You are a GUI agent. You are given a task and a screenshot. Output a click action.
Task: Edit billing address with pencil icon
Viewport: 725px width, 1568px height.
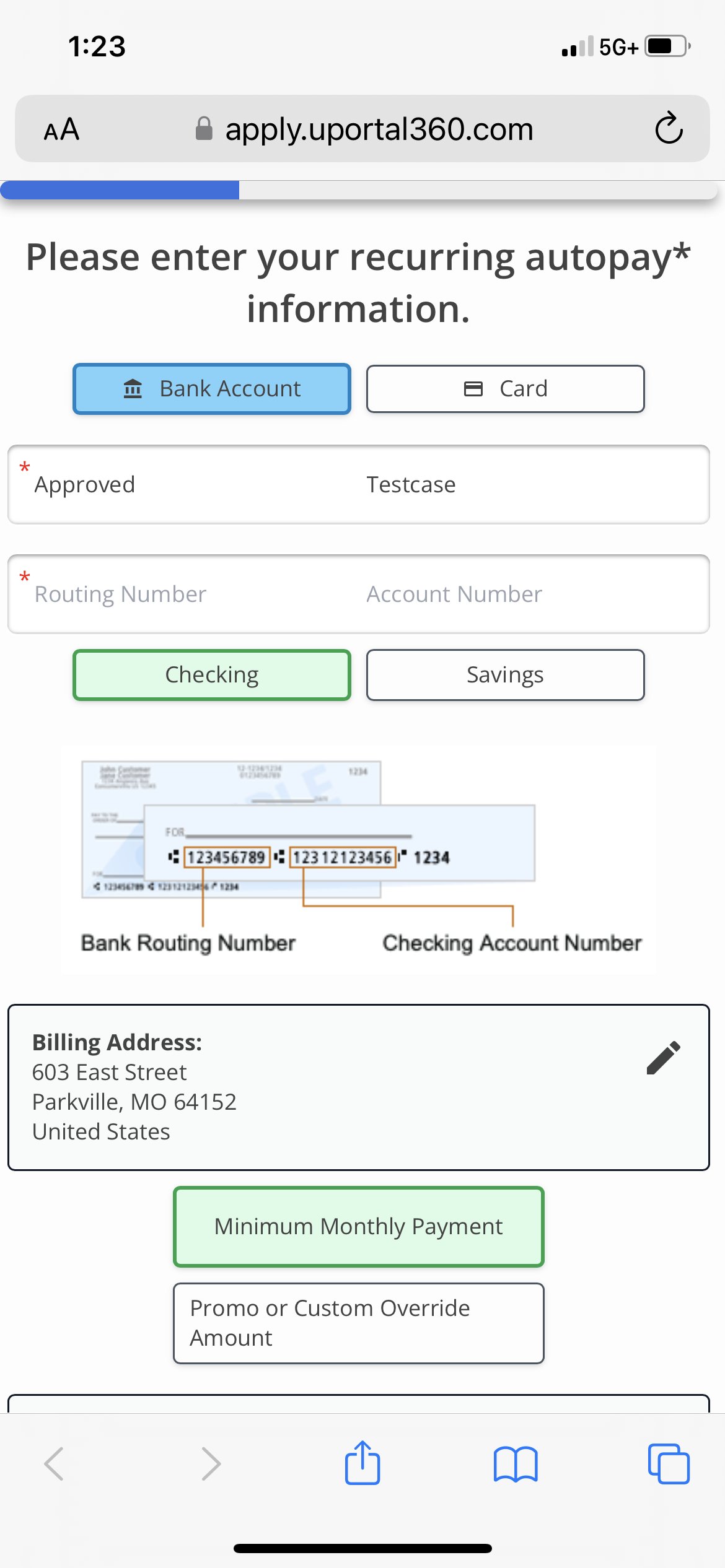pos(664,1058)
